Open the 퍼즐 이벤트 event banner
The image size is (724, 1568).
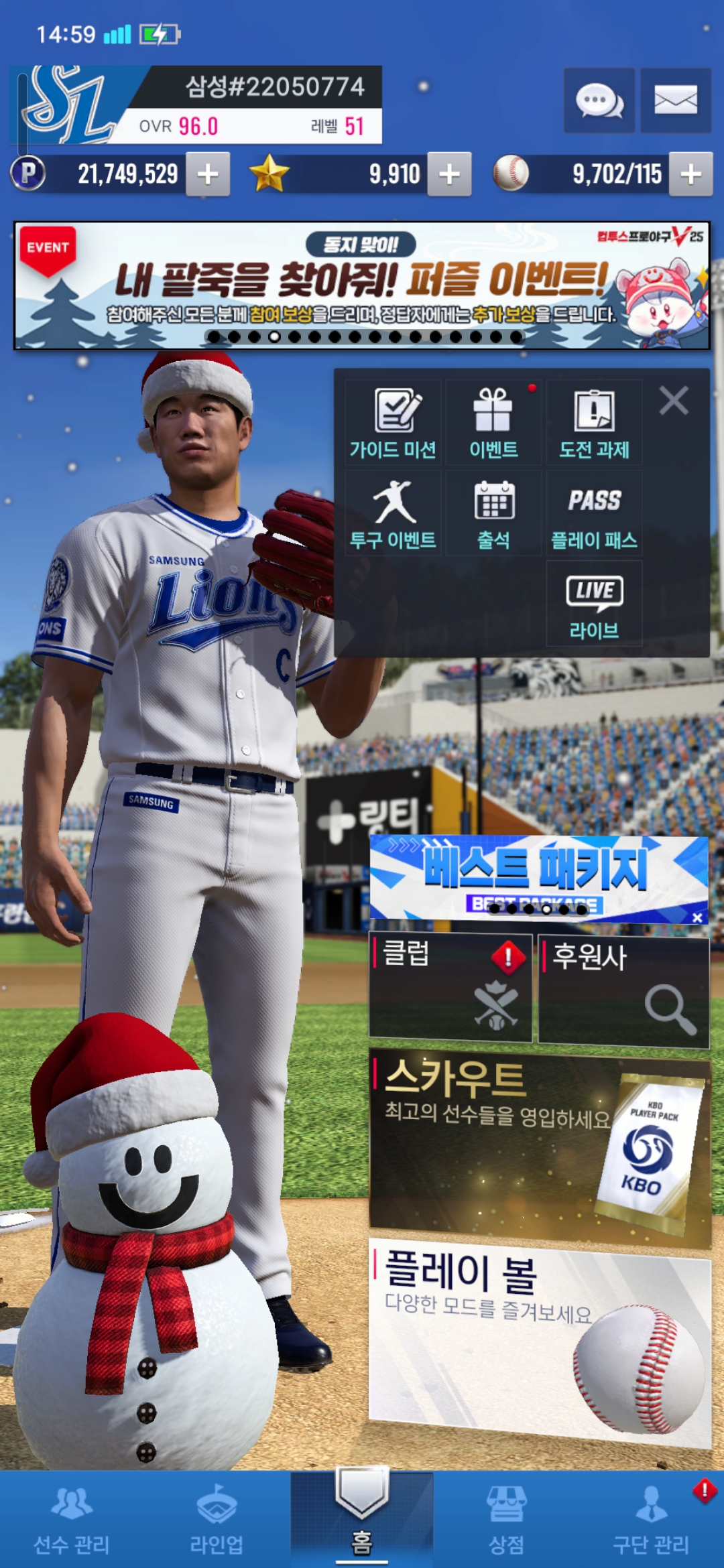click(x=362, y=285)
